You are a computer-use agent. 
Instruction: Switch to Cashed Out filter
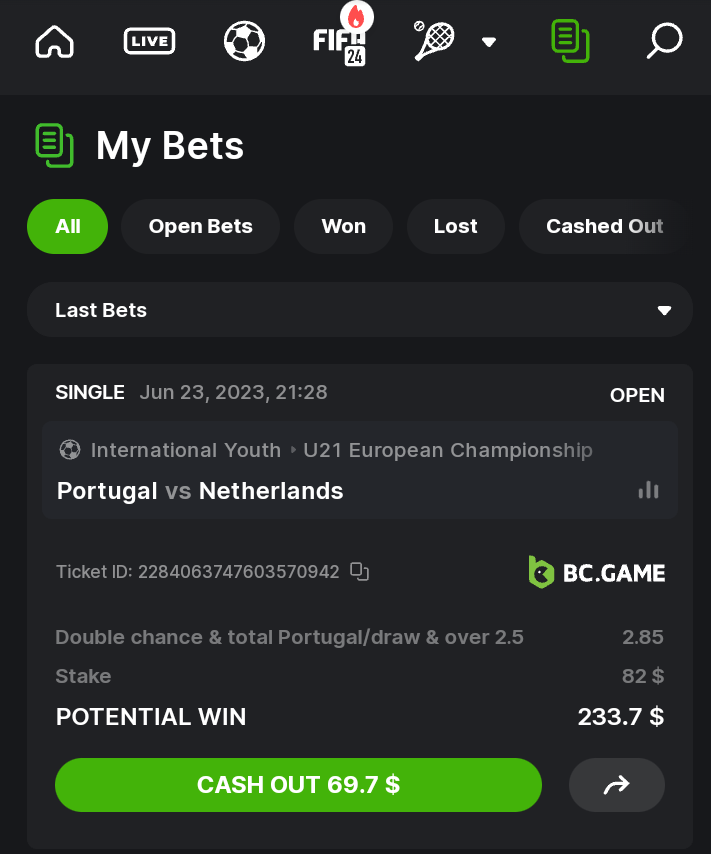pos(603,226)
